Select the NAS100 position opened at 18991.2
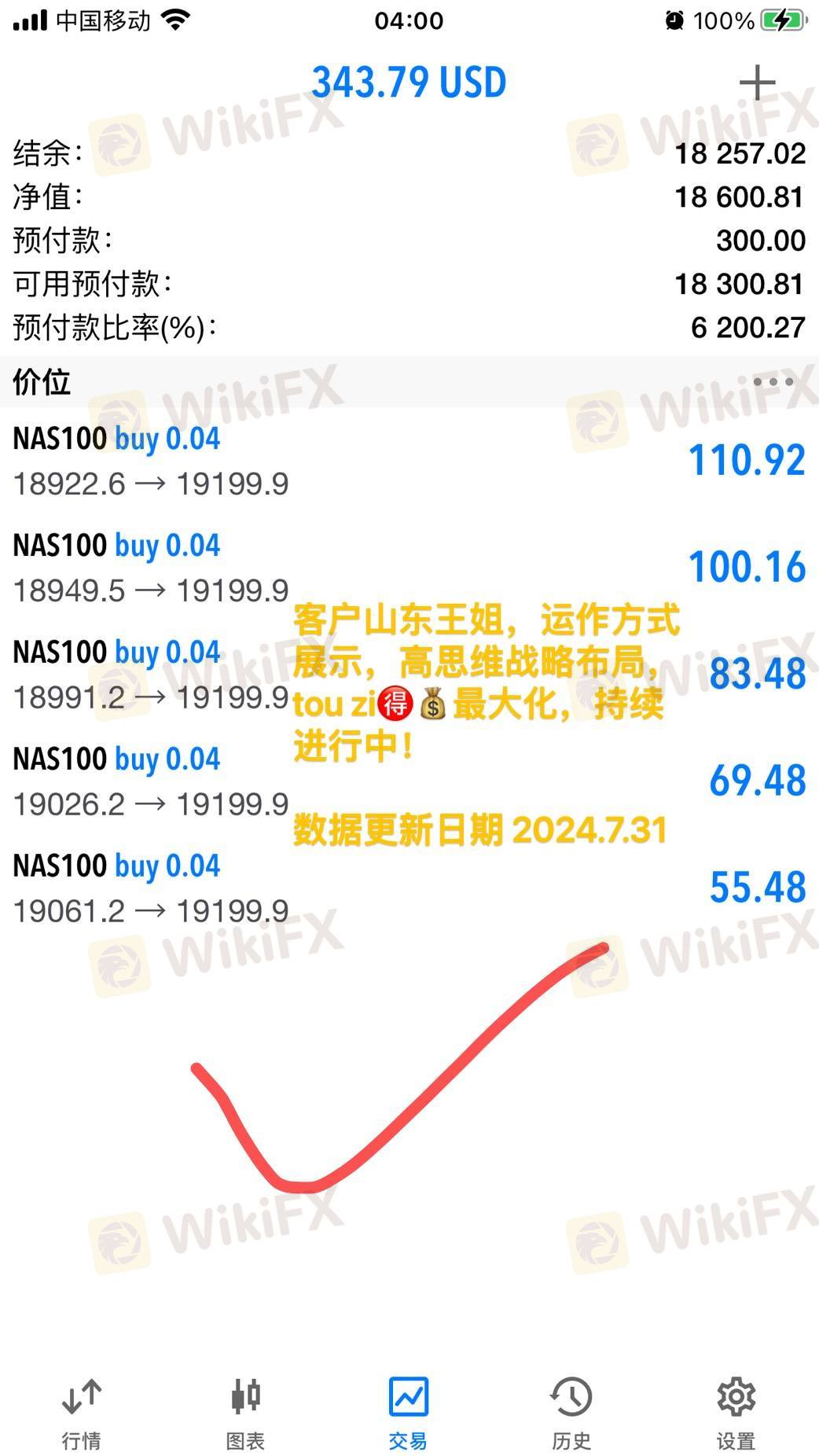Screen dimensions: 819x1456 [410, 675]
